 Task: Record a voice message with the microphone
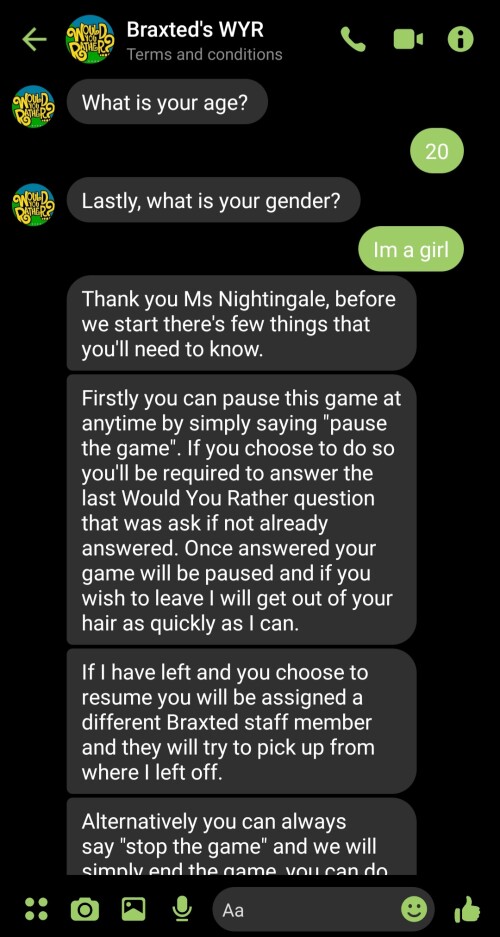(182, 909)
